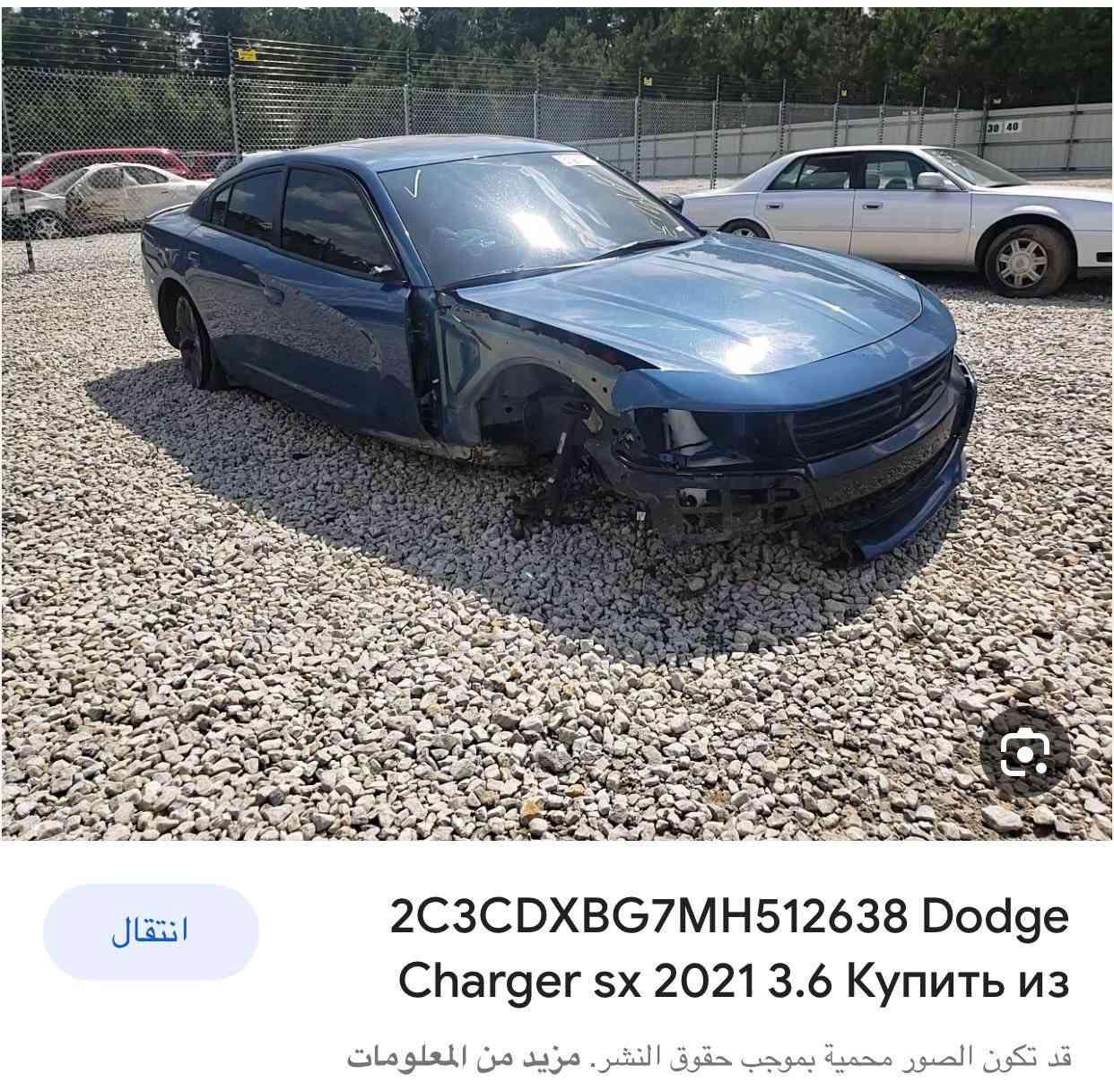Tap the انتقال visit button
The image size is (1114, 1092).
point(151,931)
